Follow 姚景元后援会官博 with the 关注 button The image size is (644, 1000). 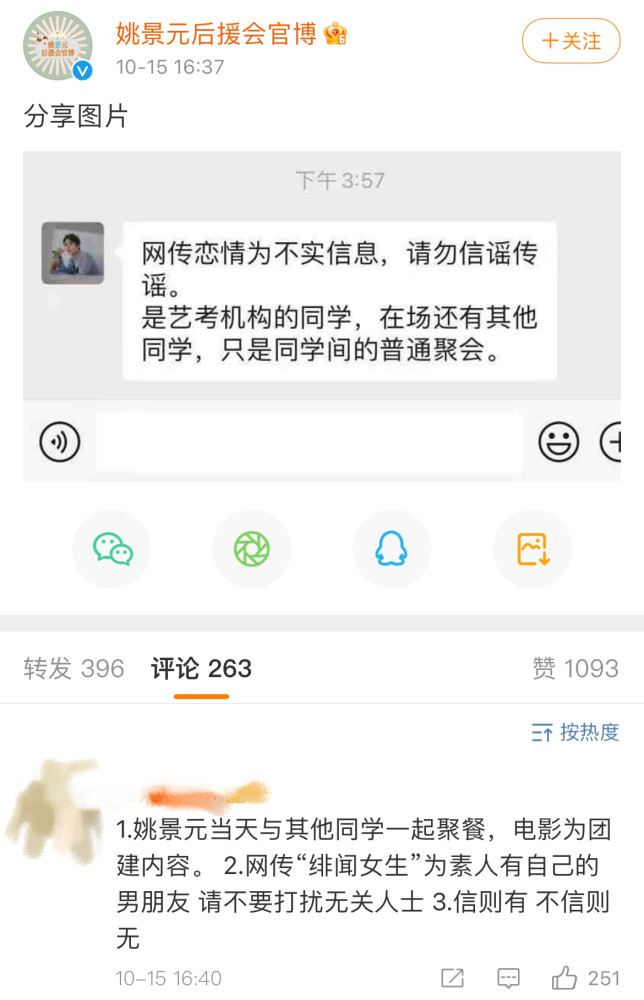(x=571, y=41)
